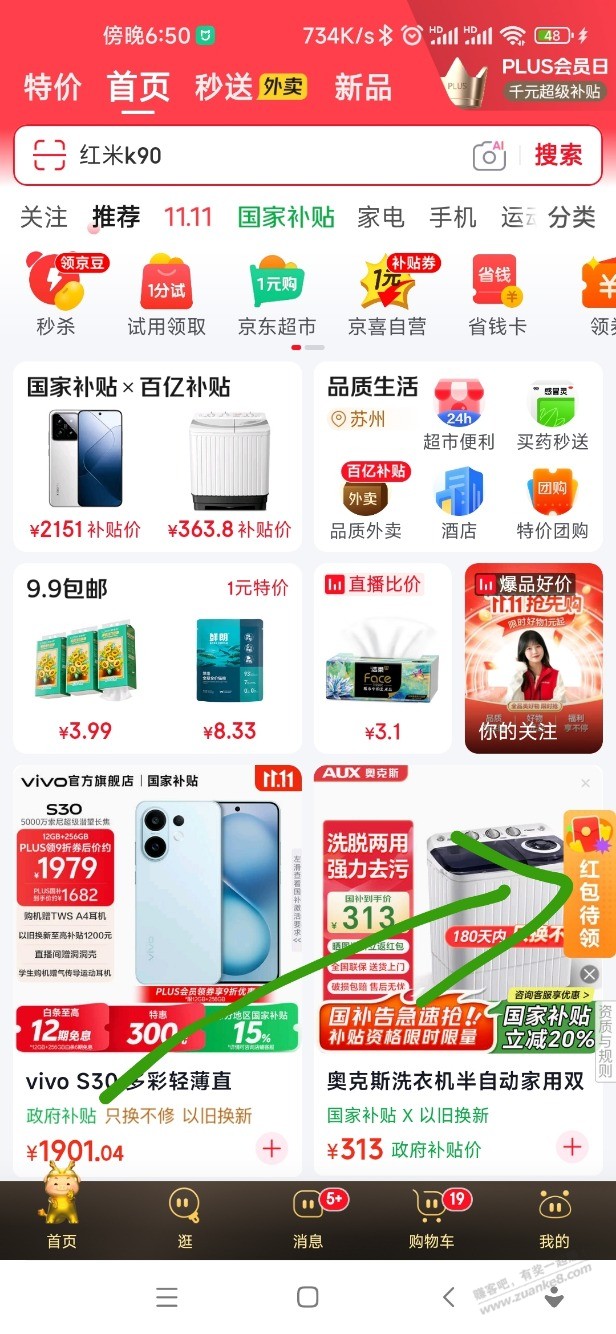Go to the 购物车 tab
Viewport: 616px width, 1334px height.
(x=432, y=1216)
